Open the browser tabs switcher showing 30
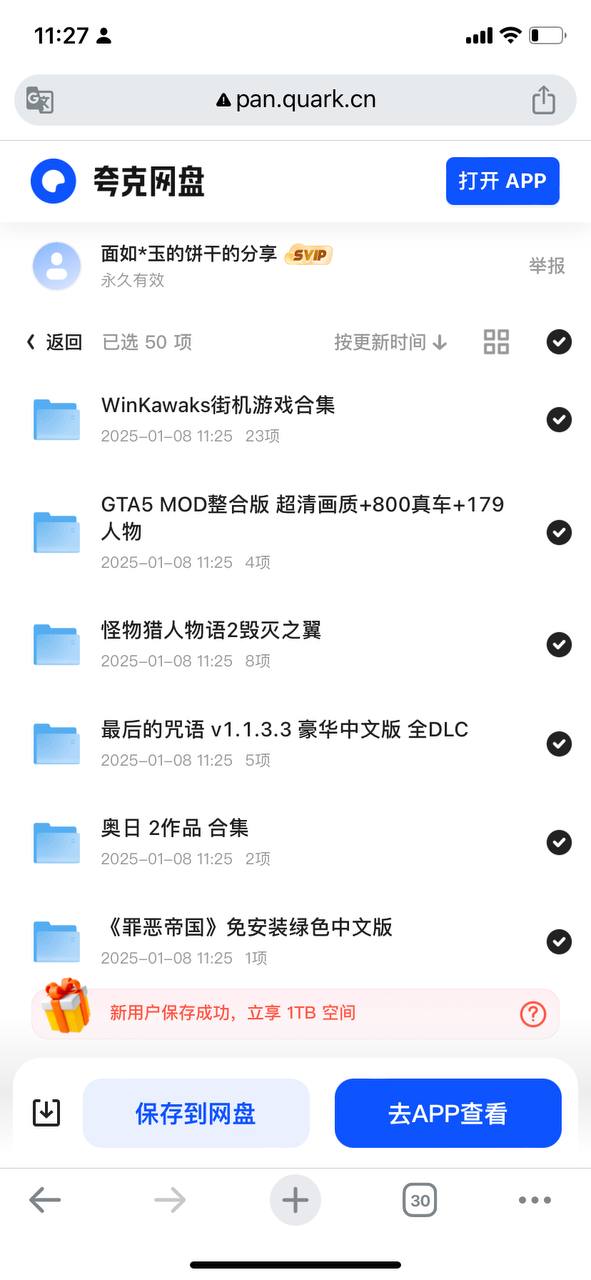The image size is (591, 1280). (421, 1200)
